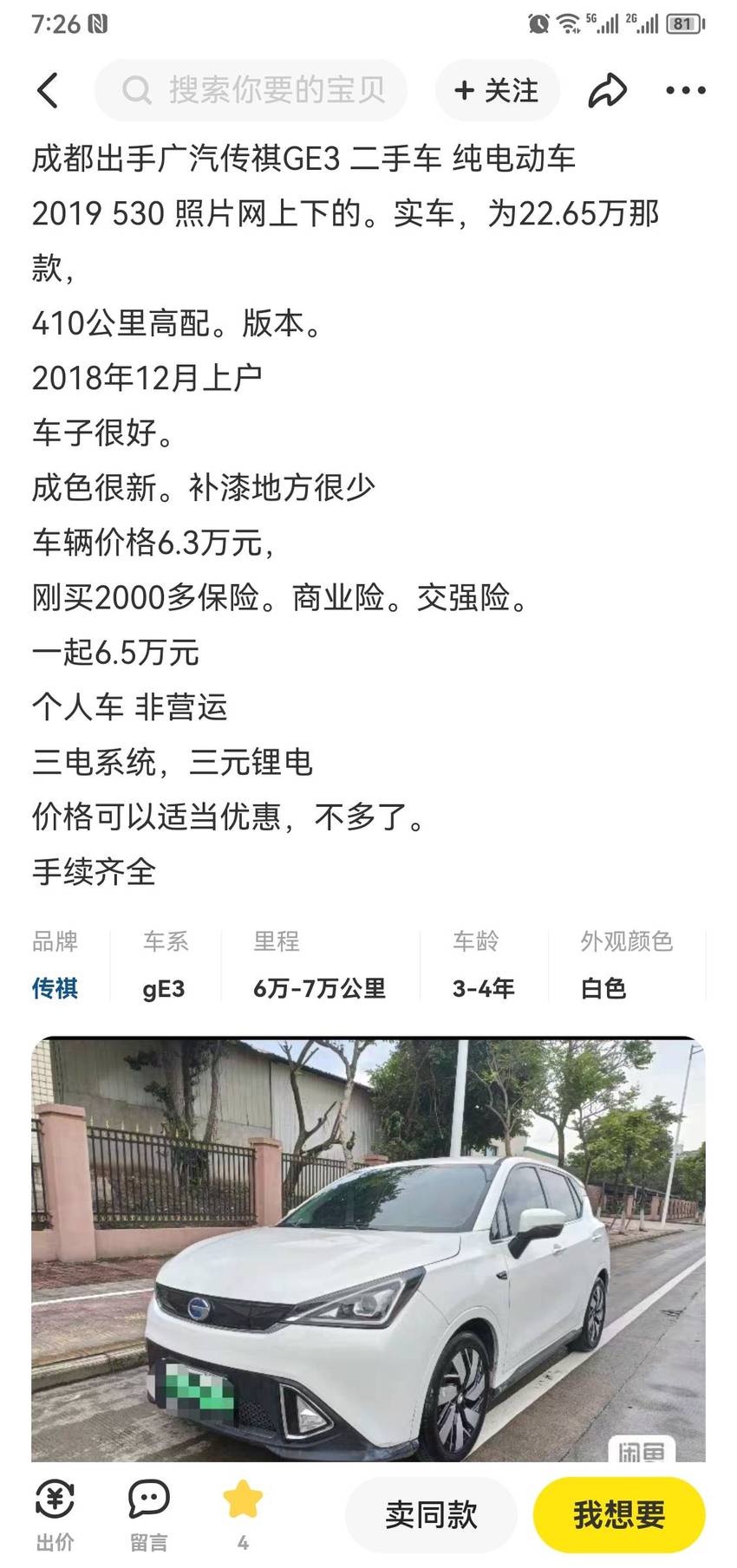Favorite this listing with the star

[243, 1516]
